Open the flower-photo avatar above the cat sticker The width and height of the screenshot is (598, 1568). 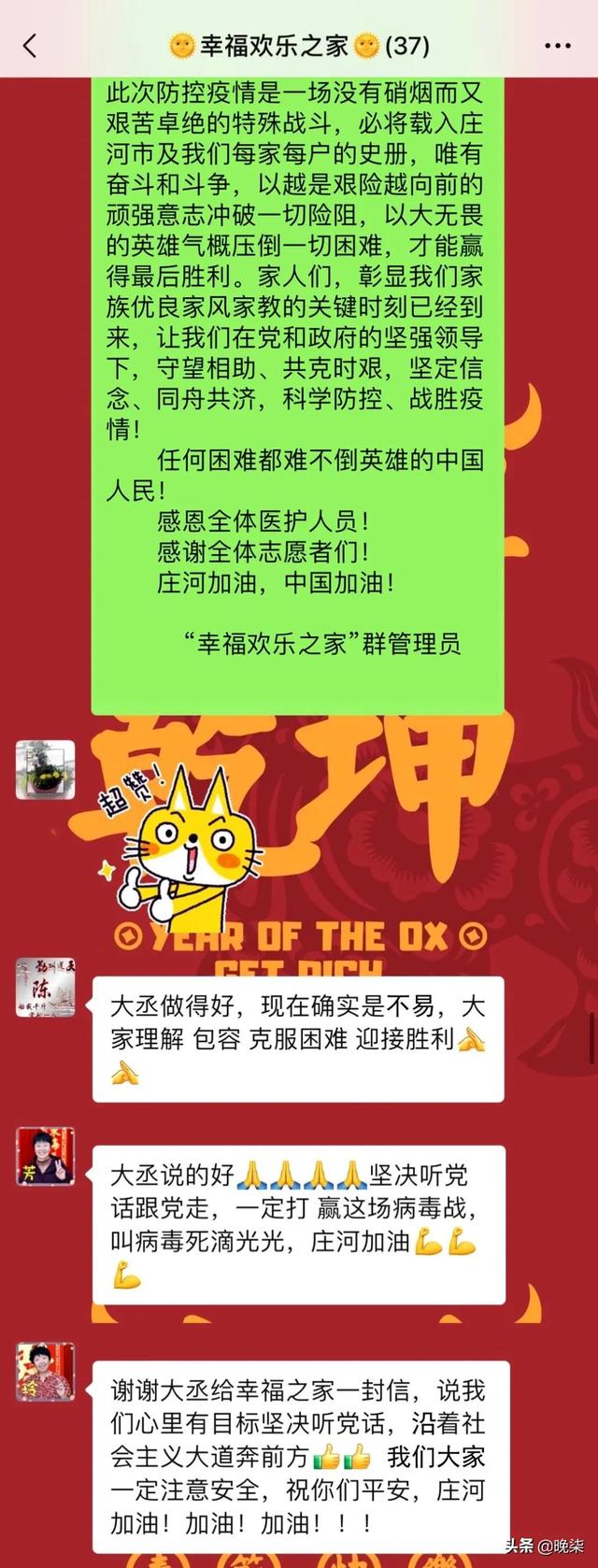(45, 770)
